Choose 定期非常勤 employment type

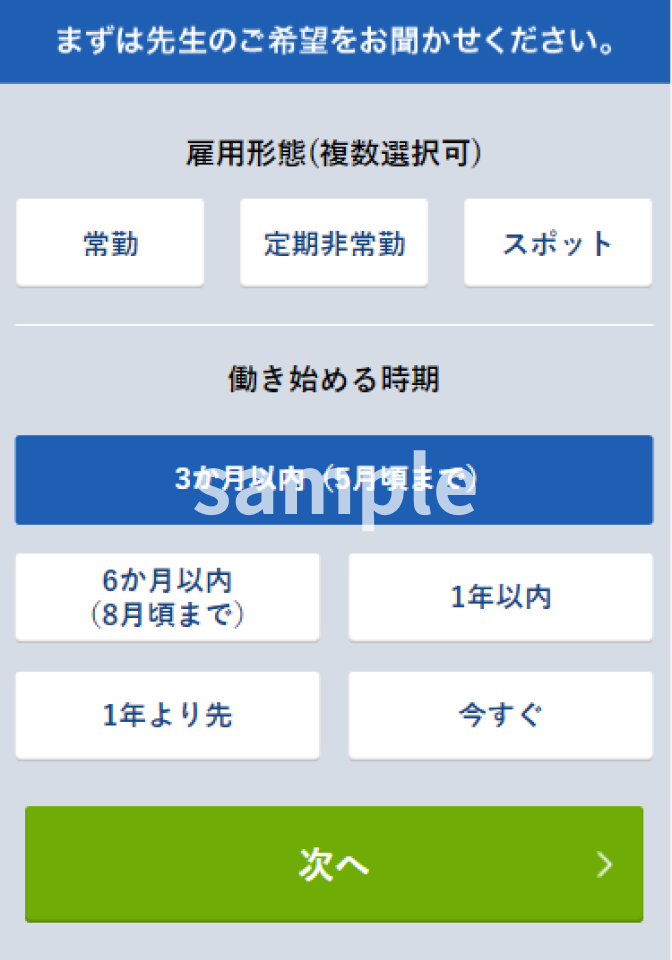334,243
